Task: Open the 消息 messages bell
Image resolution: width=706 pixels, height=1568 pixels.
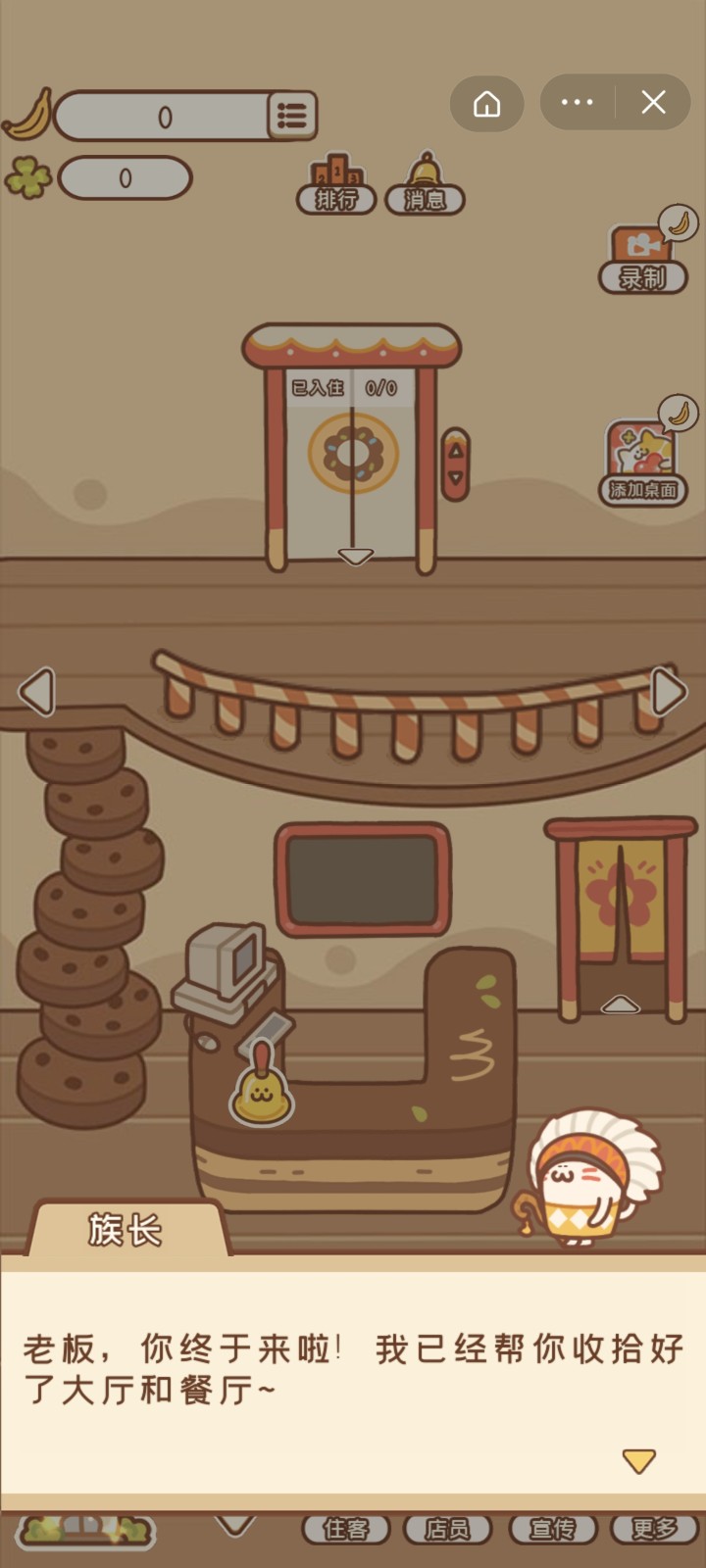Action: (425, 185)
